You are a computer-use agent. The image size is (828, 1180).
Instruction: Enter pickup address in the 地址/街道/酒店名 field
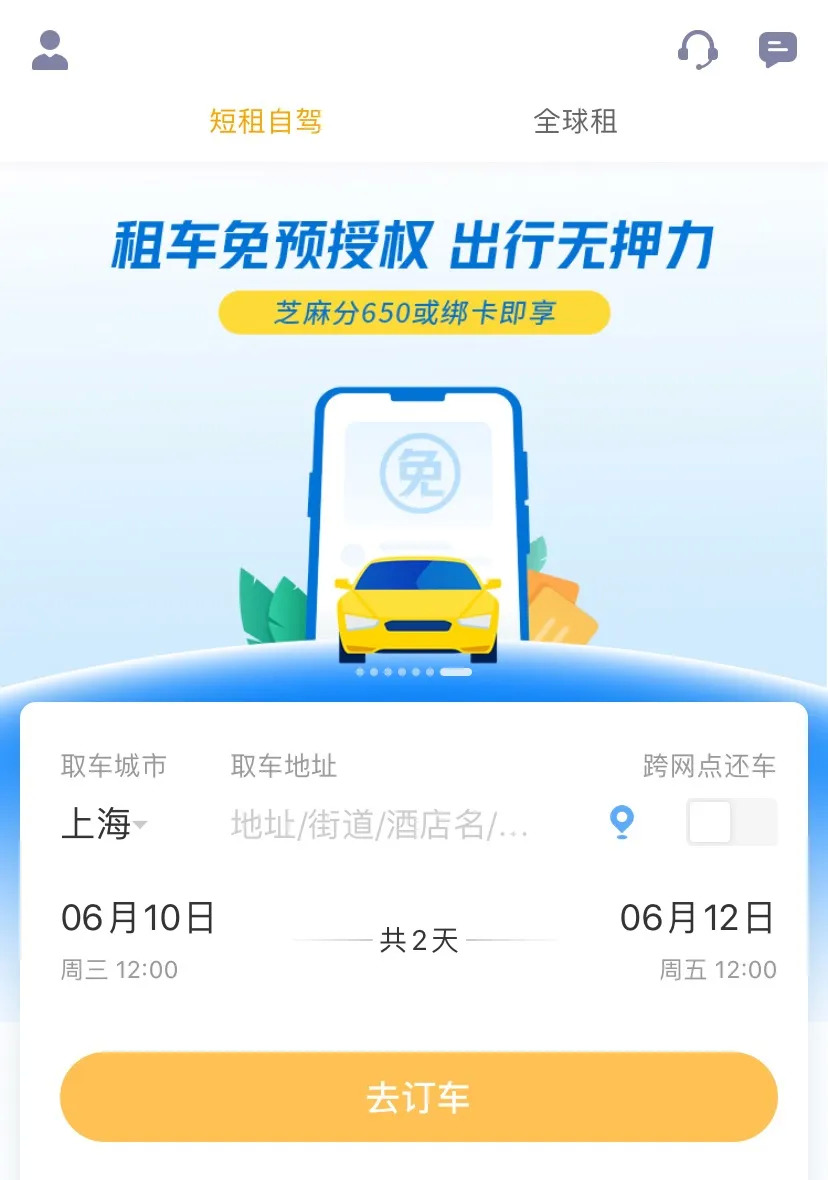point(380,825)
